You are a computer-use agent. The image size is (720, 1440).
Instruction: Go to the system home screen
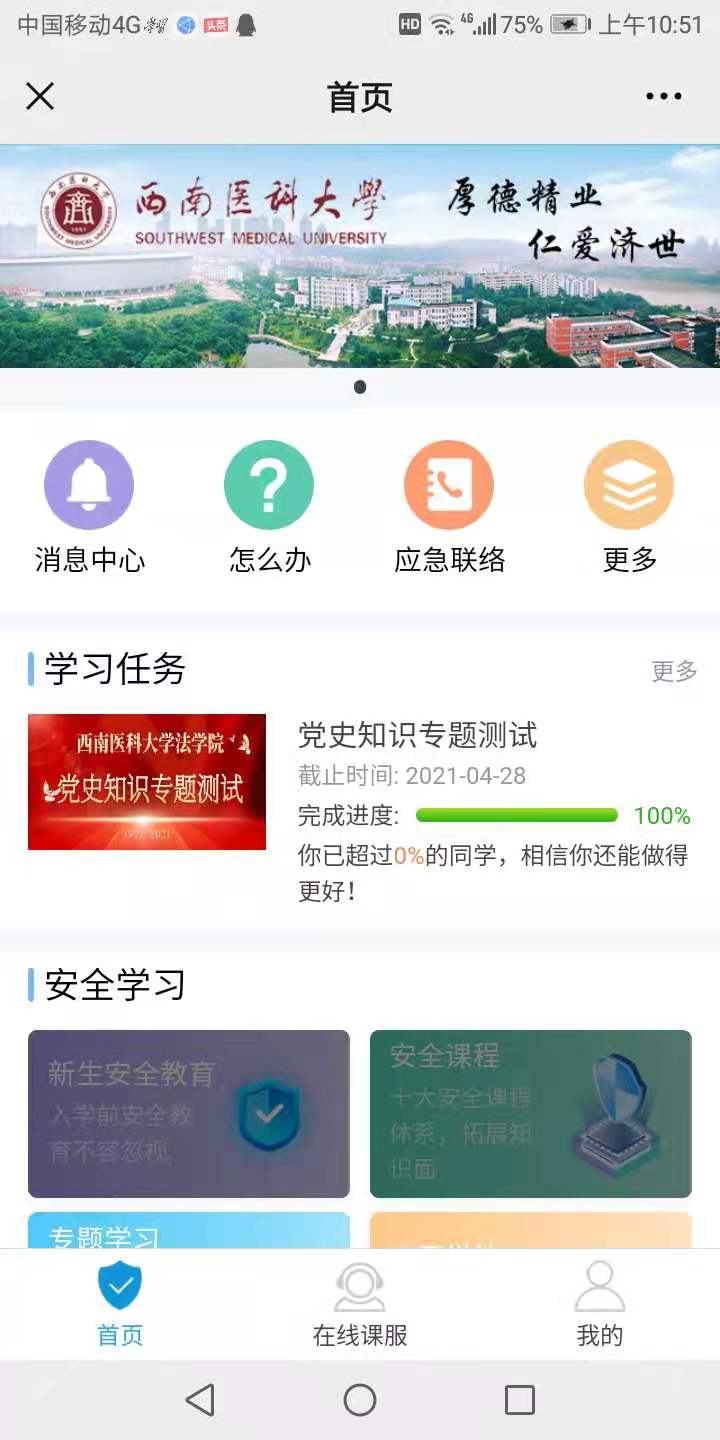tap(360, 1400)
